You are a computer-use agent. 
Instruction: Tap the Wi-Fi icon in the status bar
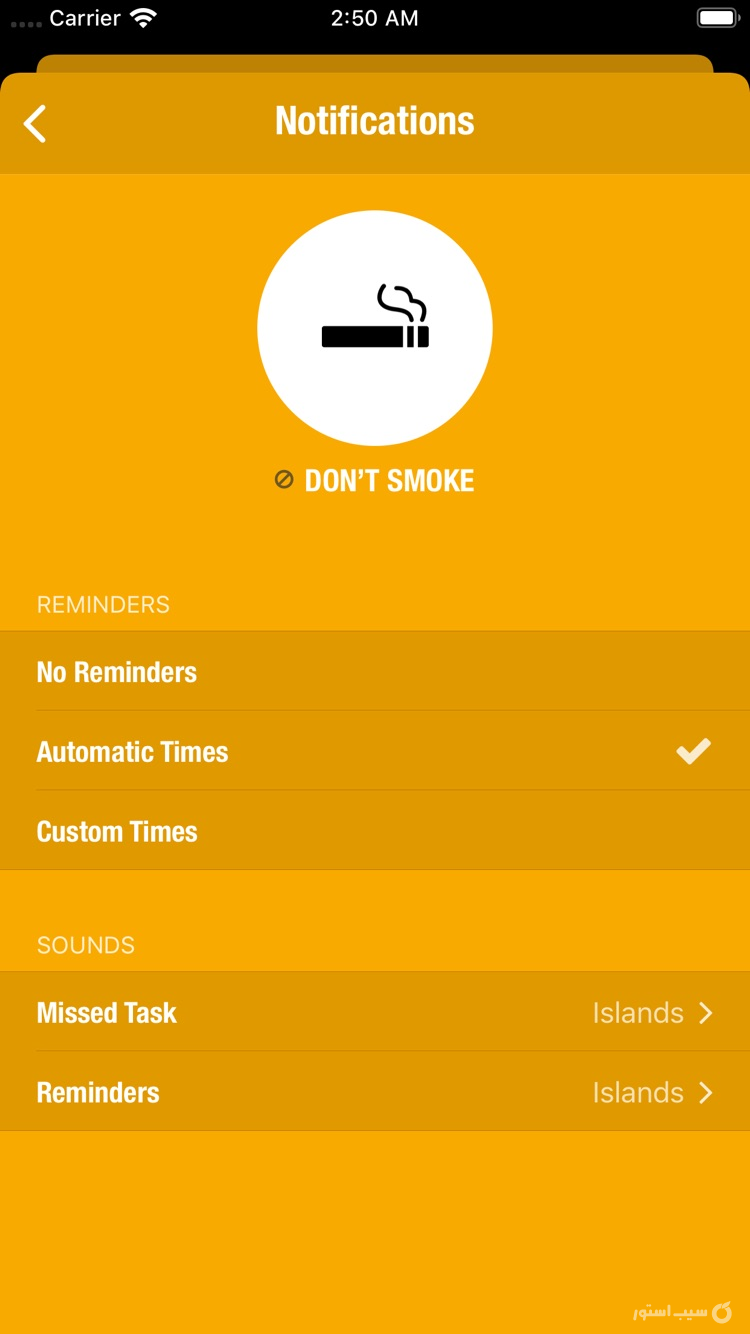[140, 17]
